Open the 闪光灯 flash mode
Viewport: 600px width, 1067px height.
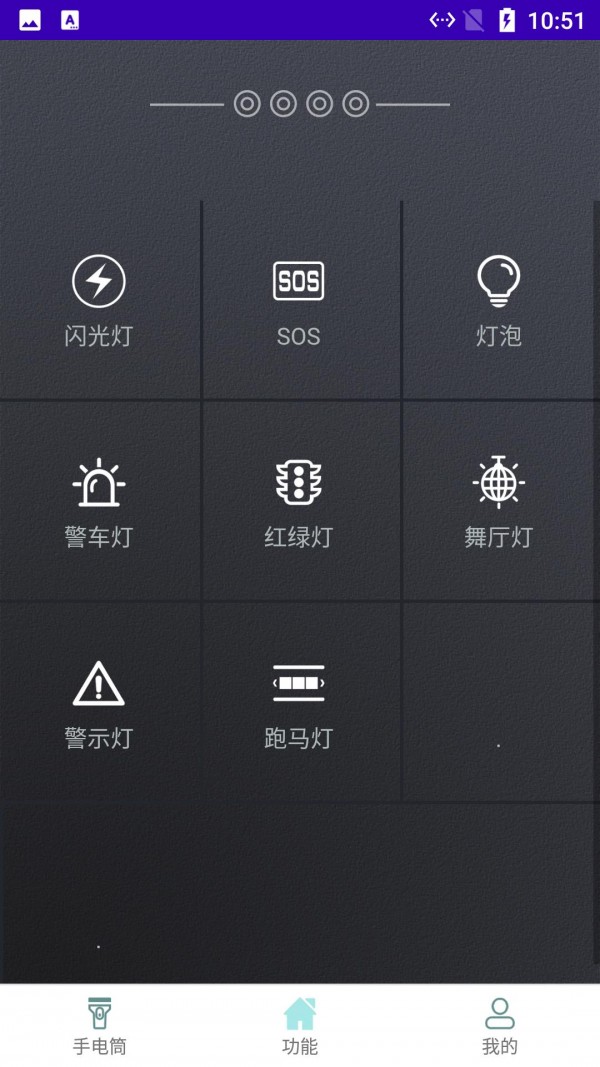click(x=99, y=301)
